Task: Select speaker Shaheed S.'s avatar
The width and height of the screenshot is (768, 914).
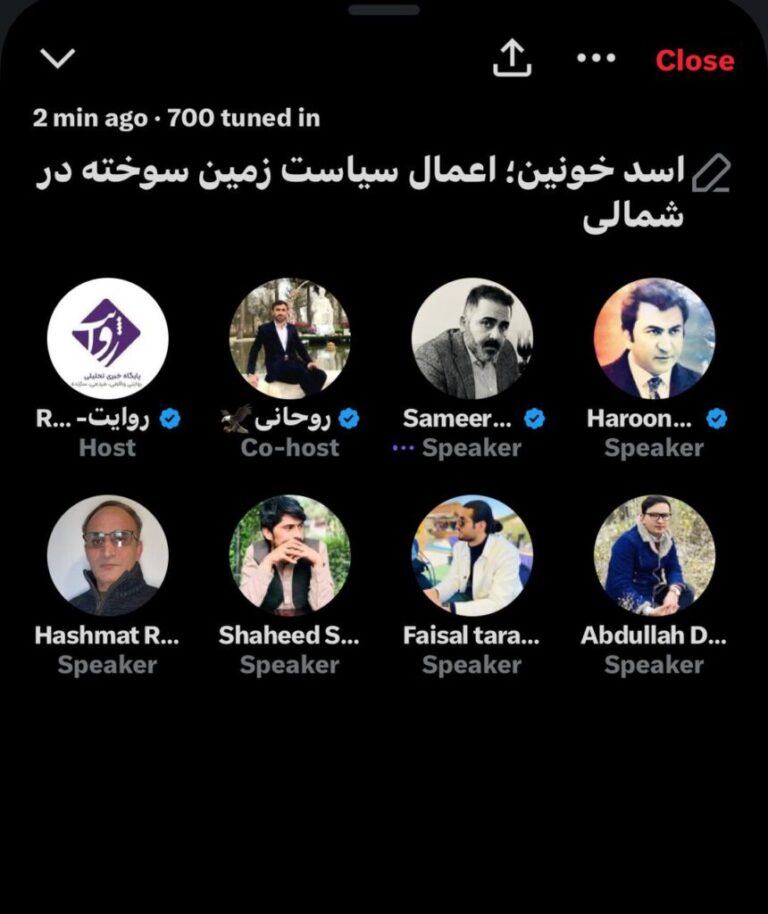Action: click(289, 555)
